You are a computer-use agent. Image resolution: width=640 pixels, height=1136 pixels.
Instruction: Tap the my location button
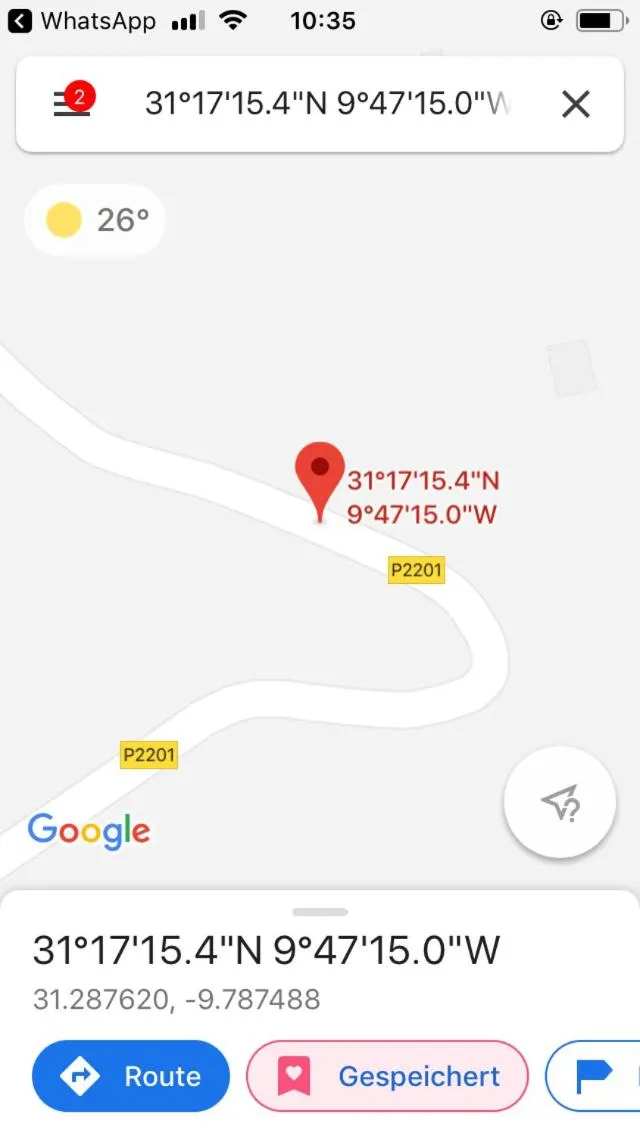559,801
